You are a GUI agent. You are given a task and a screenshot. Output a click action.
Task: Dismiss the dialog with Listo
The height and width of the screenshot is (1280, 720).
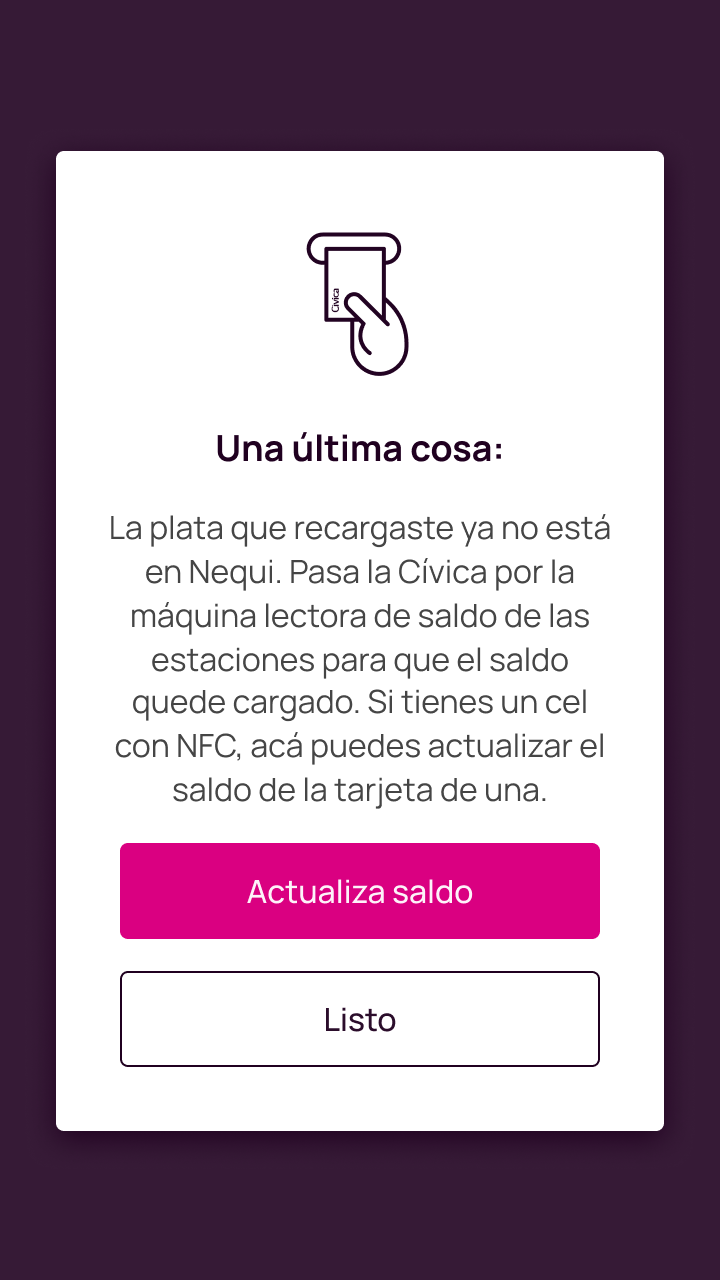point(360,1019)
